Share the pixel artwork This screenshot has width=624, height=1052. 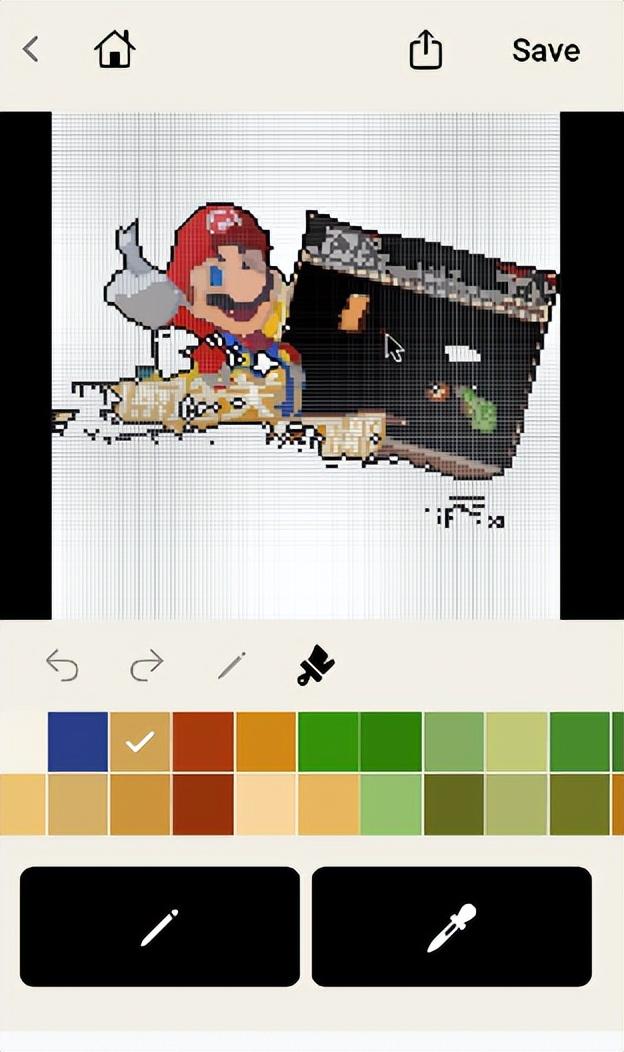pos(425,49)
